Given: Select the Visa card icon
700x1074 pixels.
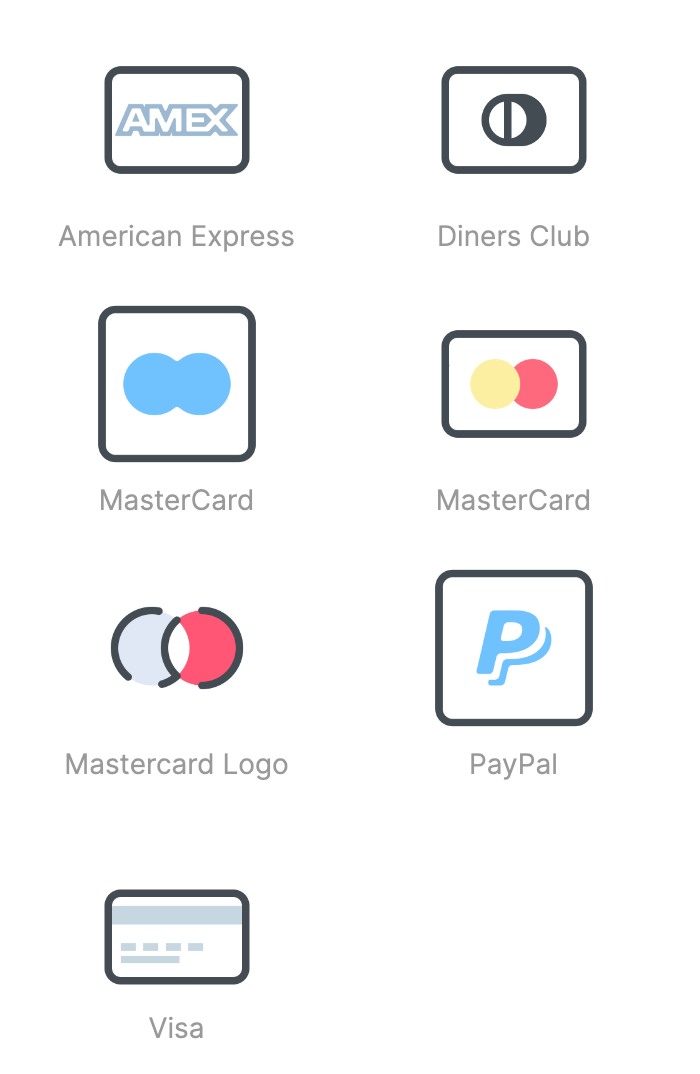Looking at the screenshot, I should pos(177,937).
